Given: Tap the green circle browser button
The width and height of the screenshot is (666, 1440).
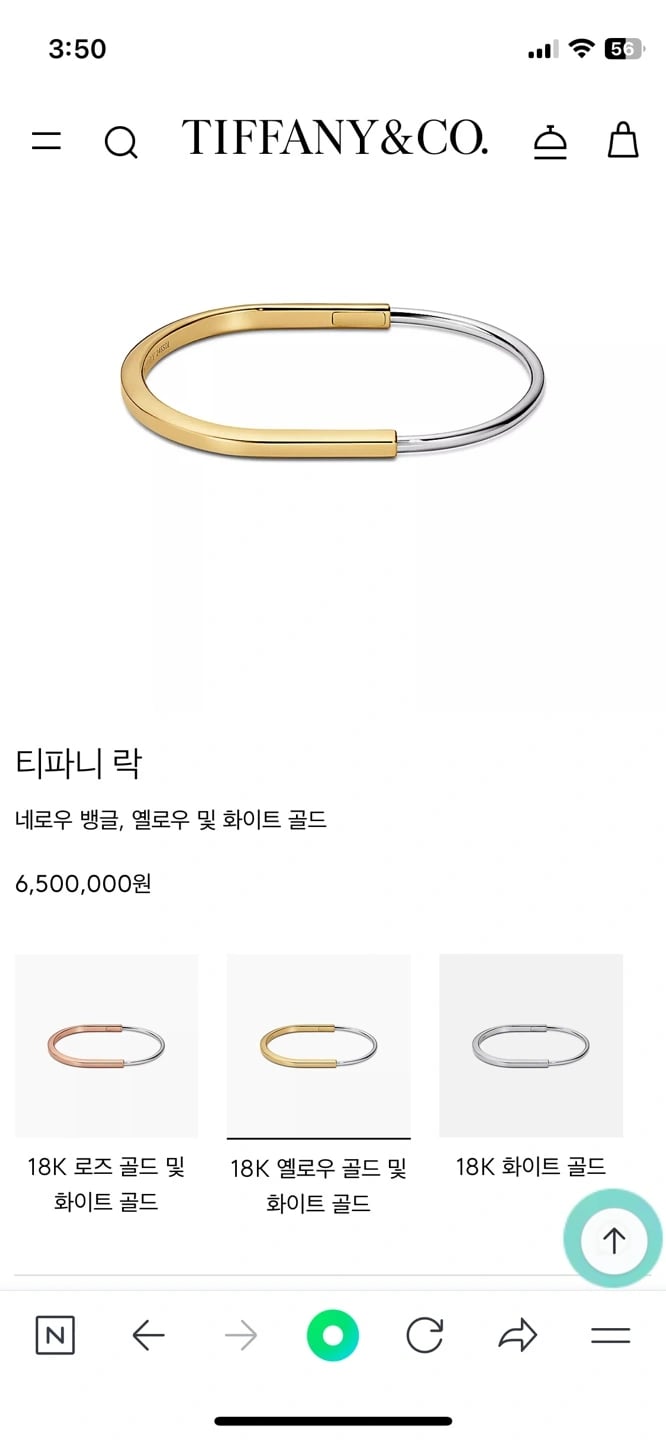Looking at the screenshot, I should point(332,1335).
